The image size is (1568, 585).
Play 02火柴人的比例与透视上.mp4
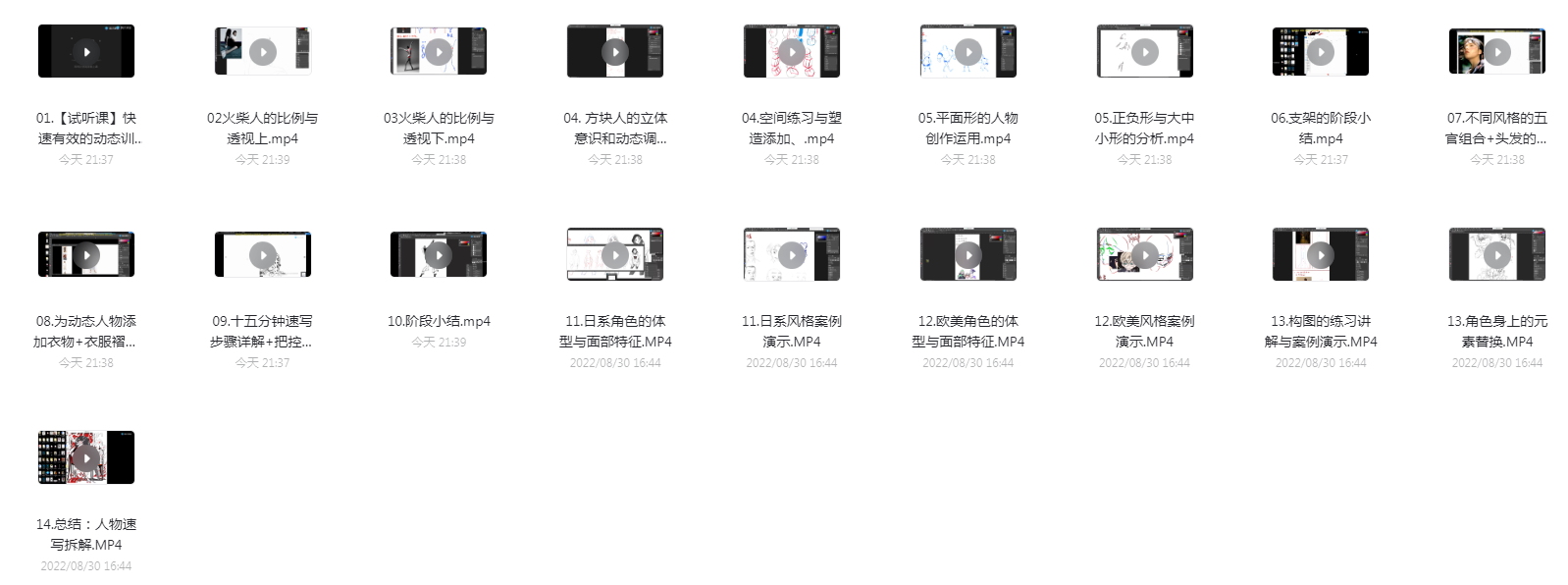point(262,52)
